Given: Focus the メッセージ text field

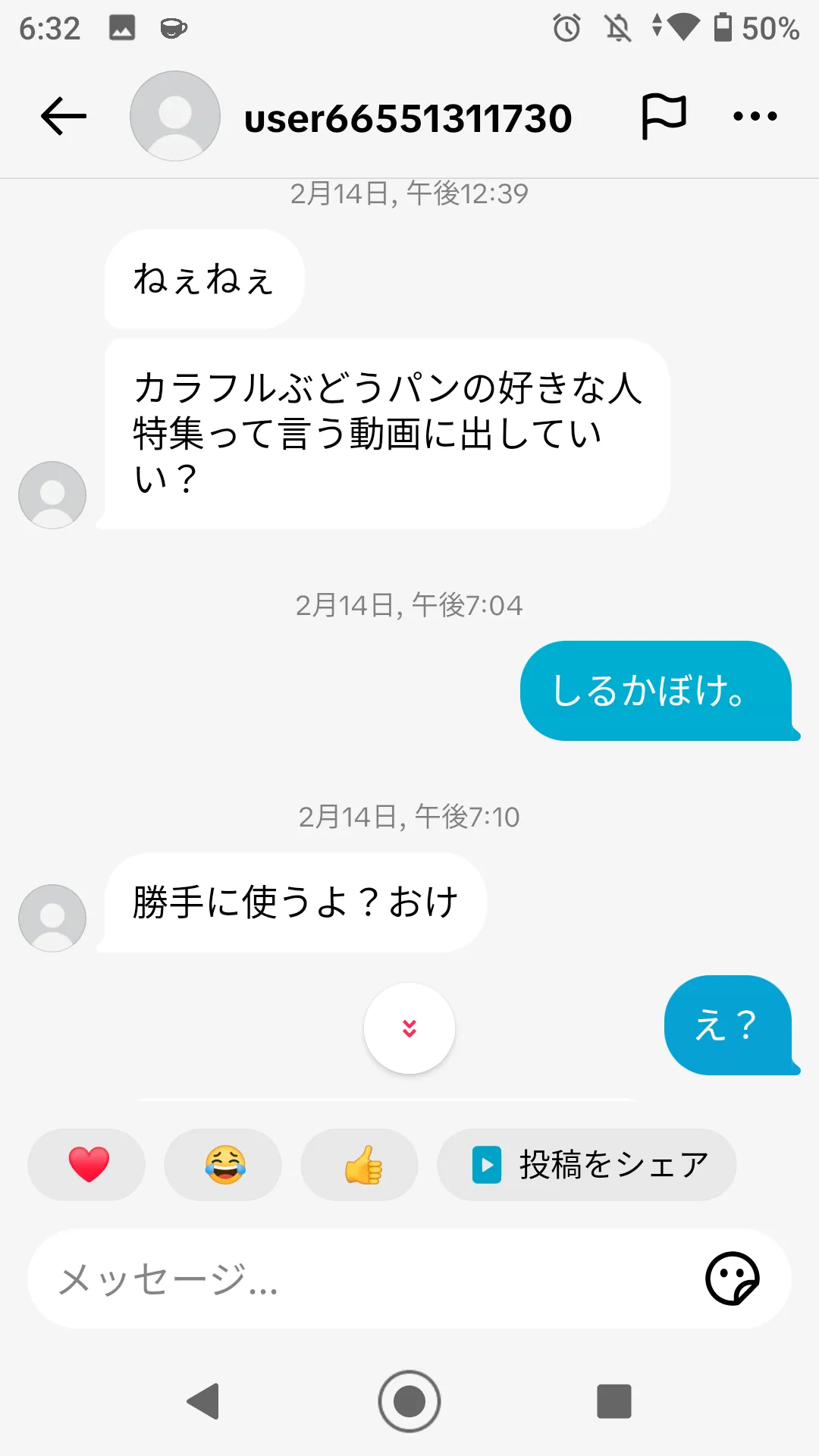Looking at the screenshot, I should (364, 1279).
